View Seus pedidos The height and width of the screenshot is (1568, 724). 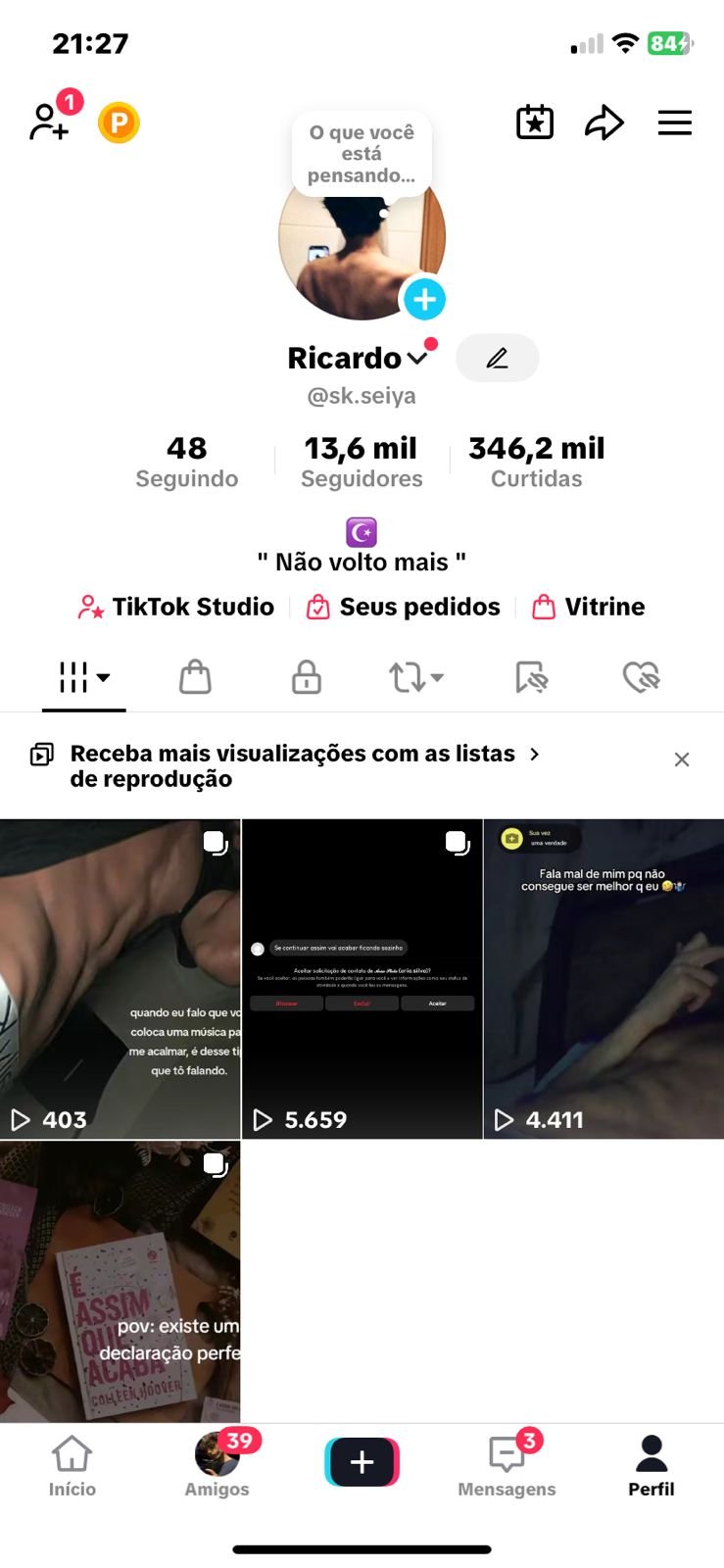(x=404, y=607)
